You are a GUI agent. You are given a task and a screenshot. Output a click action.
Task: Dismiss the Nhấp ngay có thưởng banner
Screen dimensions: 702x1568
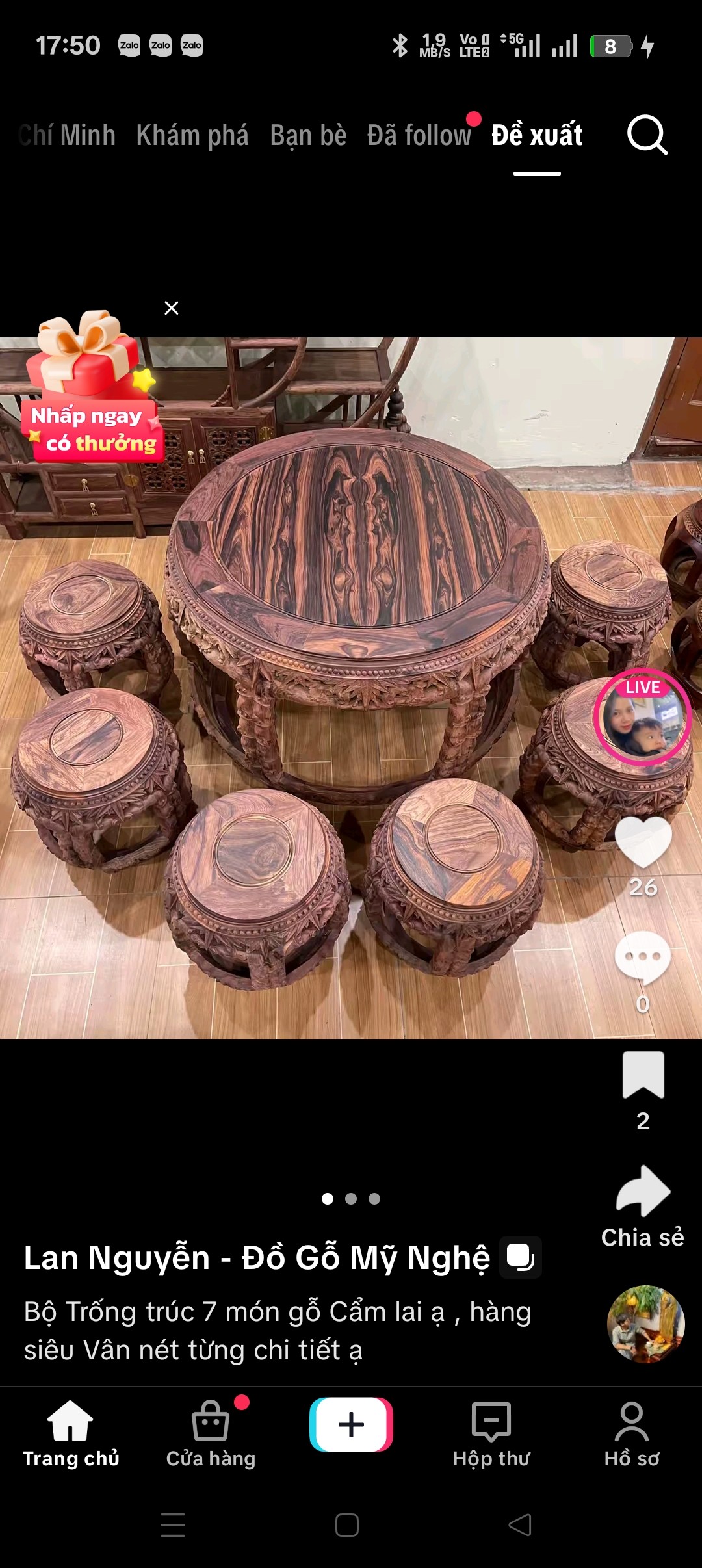pyautogui.click(x=172, y=308)
